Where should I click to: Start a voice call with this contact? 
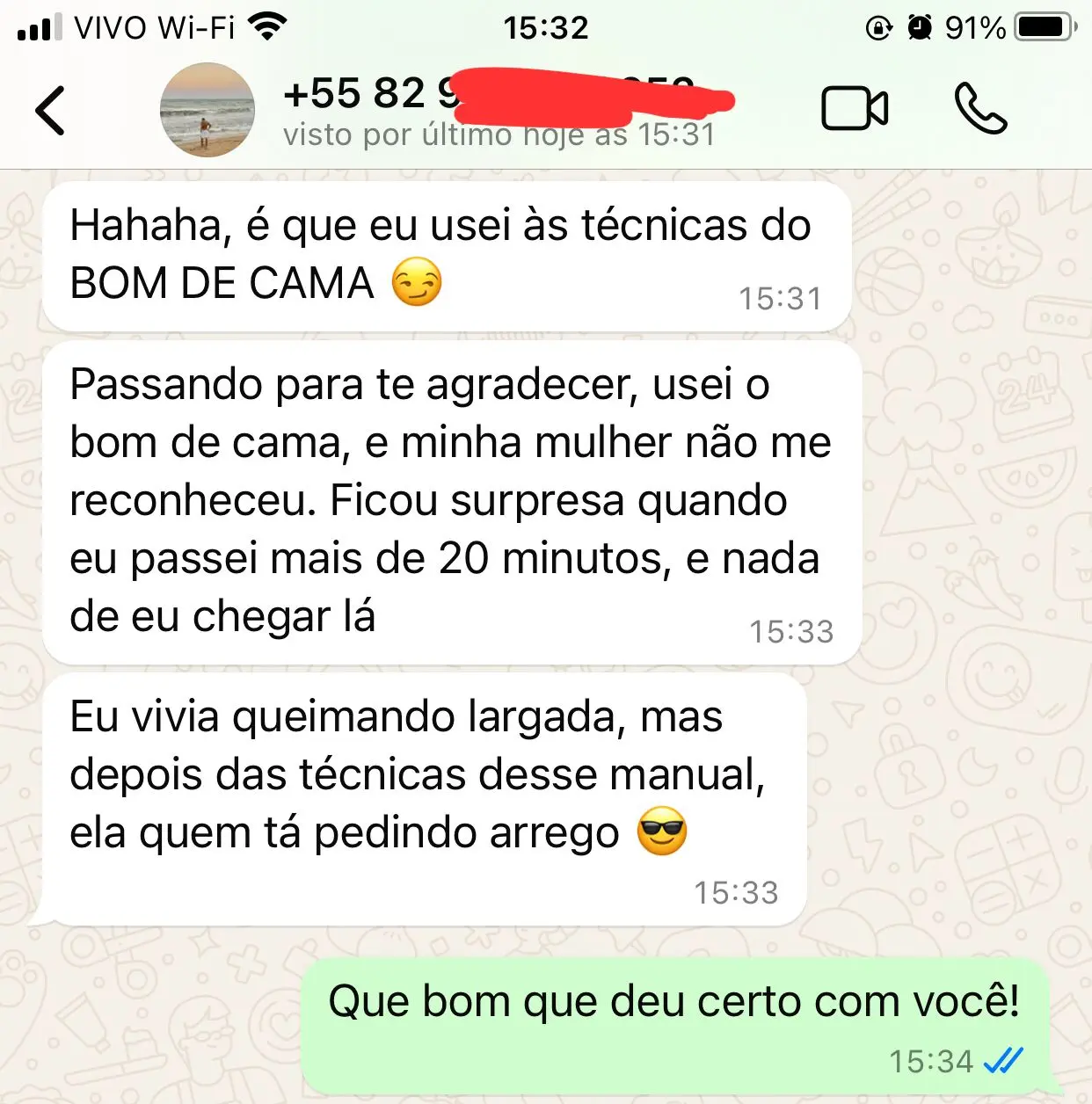pos(980,109)
